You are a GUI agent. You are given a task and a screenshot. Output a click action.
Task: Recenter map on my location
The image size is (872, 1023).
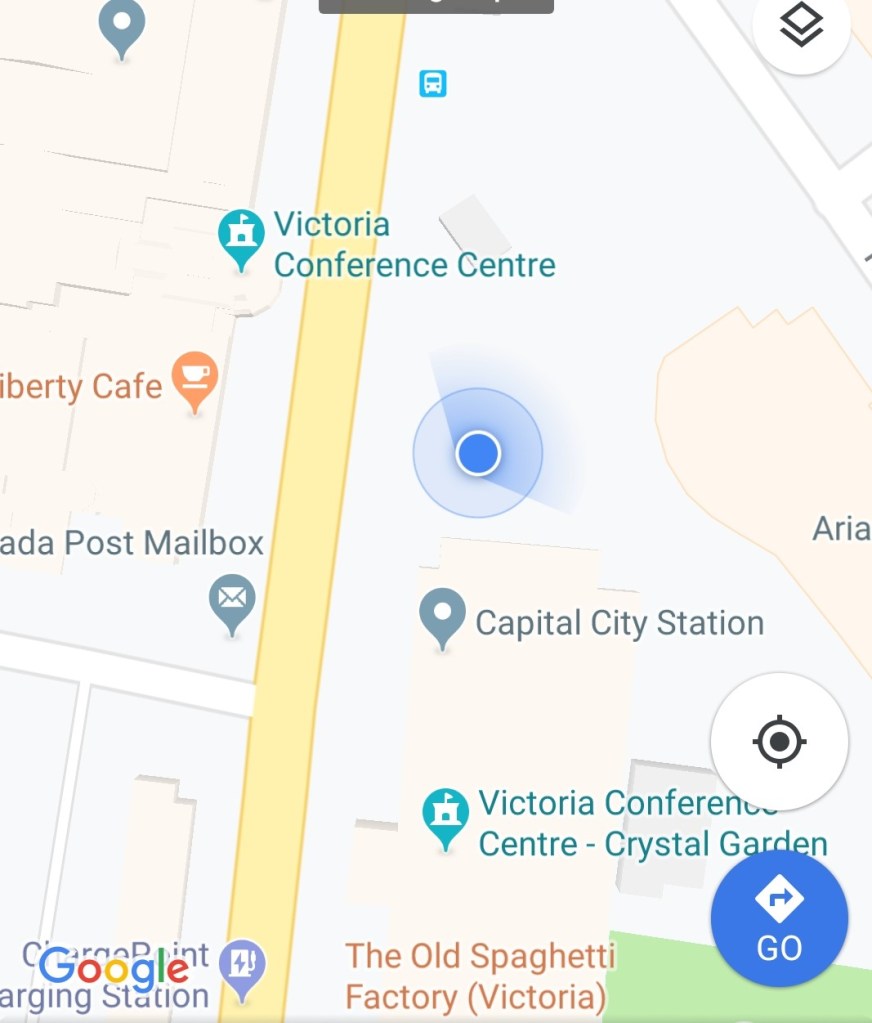(779, 742)
